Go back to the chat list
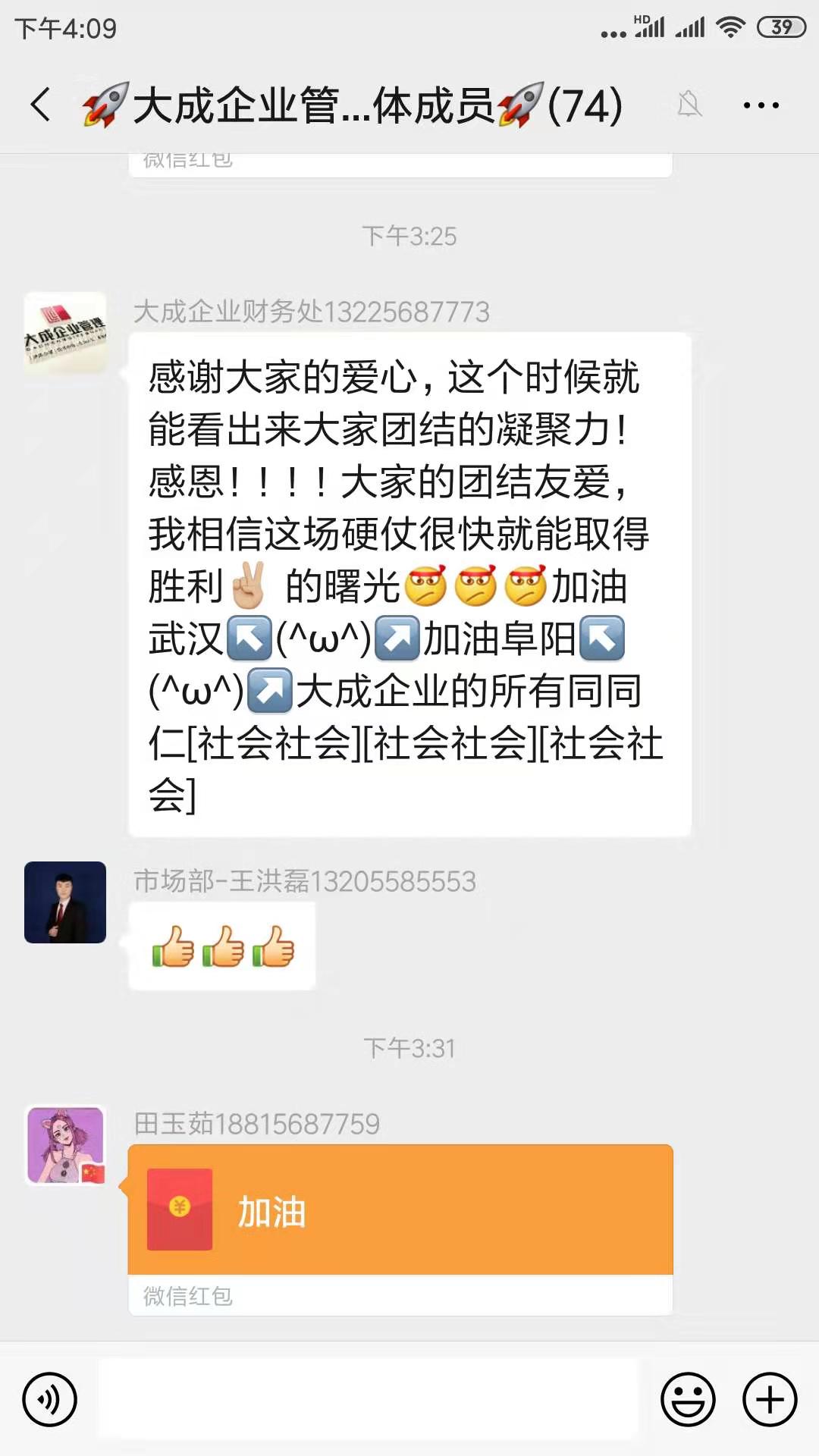The image size is (819, 1456). click(41, 105)
